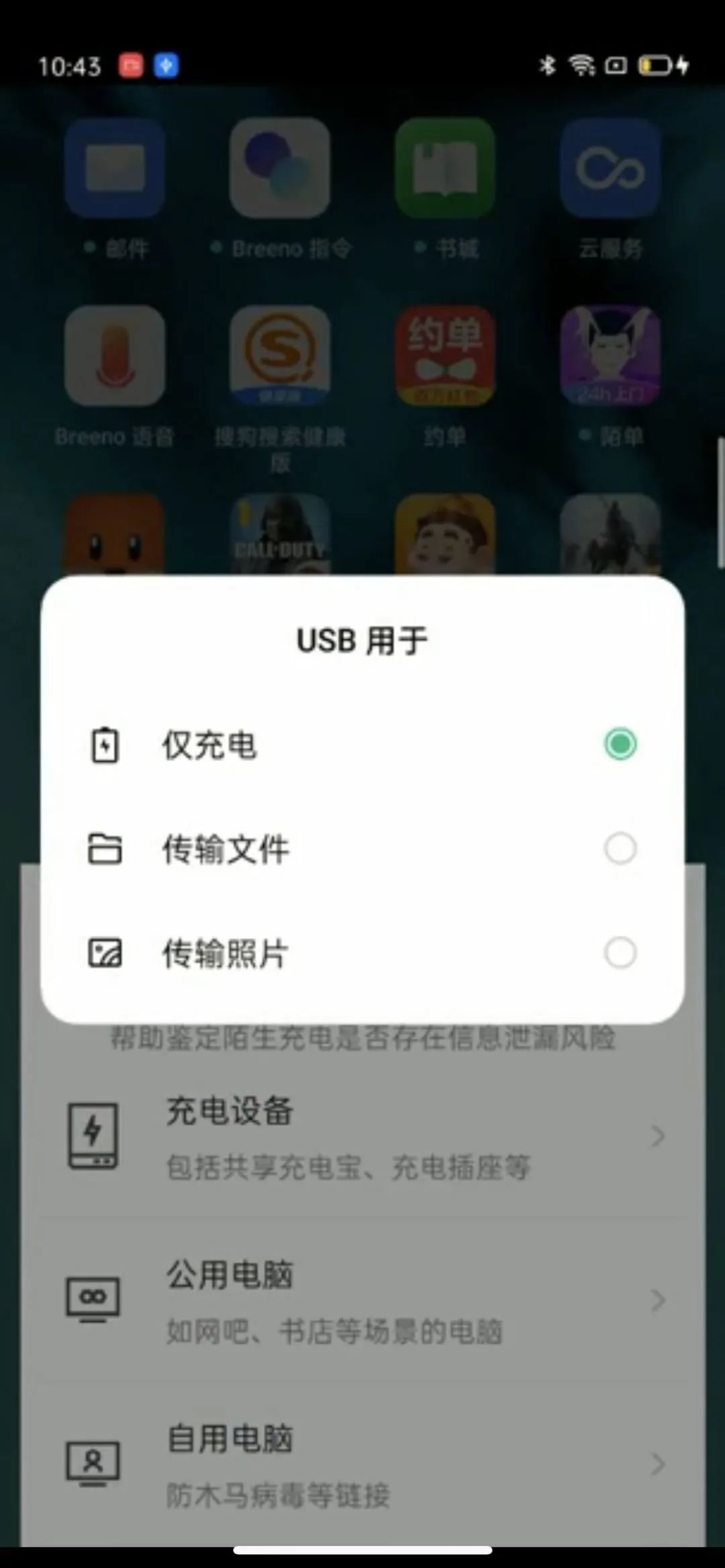725x1568 pixels.
Task: Open the 充电设备 row
Action: (362, 1137)
